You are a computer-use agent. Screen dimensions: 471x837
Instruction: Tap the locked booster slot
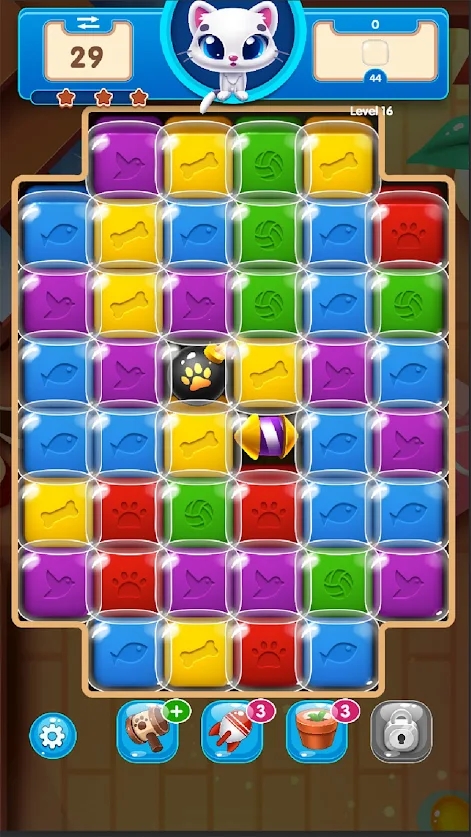pyautogui.click(x=401, y=731)
